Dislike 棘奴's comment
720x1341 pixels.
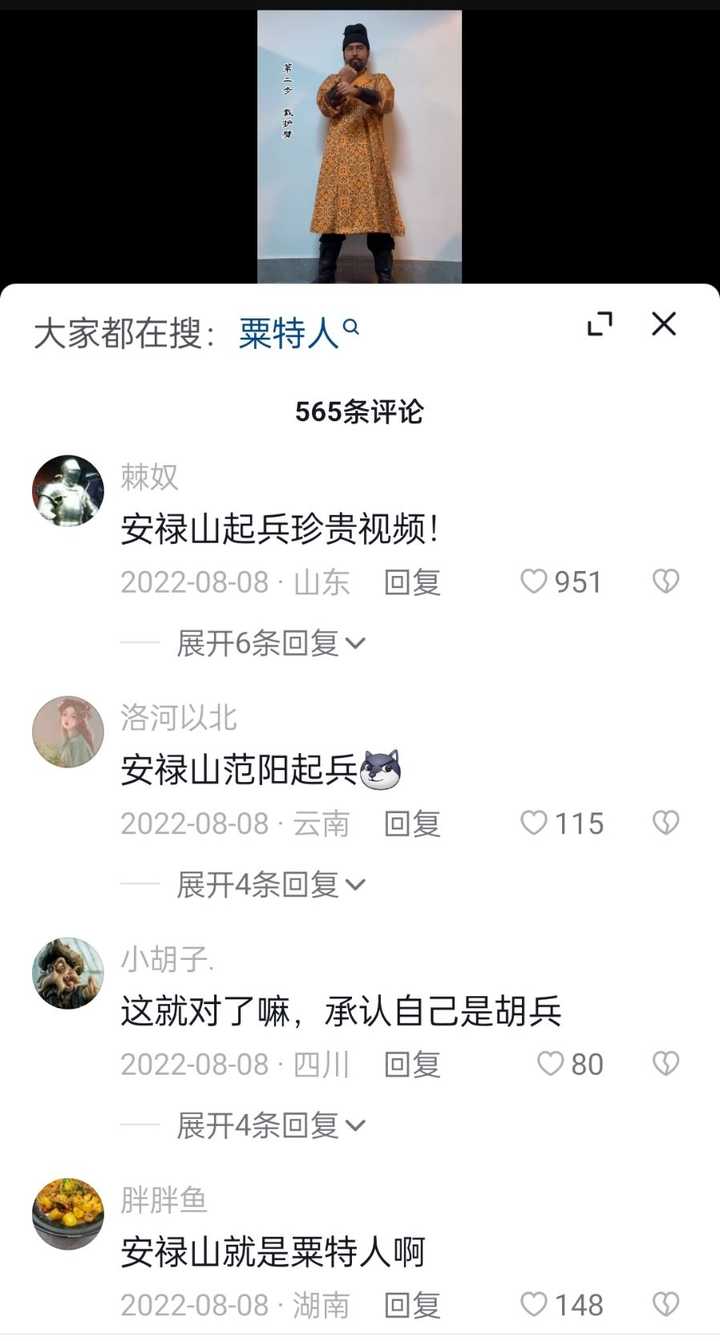click(x=666, y=582)
